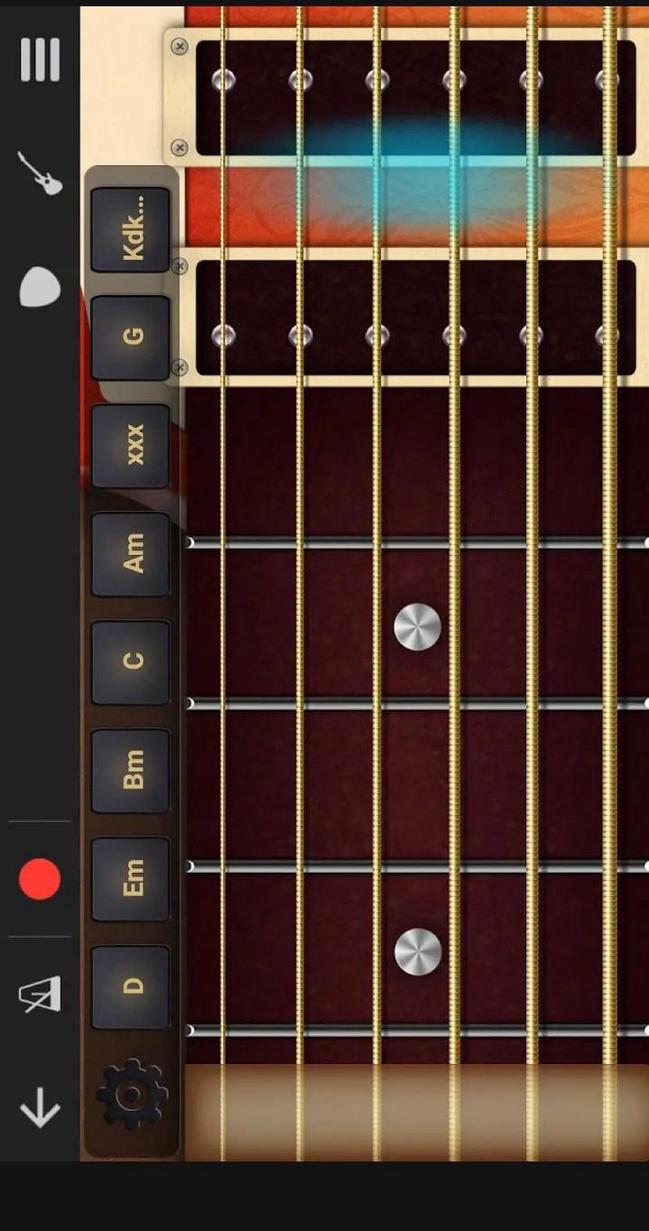This screenshot has width=649, height=1231.
Task: Play the Kdk... chord button
Action: [131, 230]
